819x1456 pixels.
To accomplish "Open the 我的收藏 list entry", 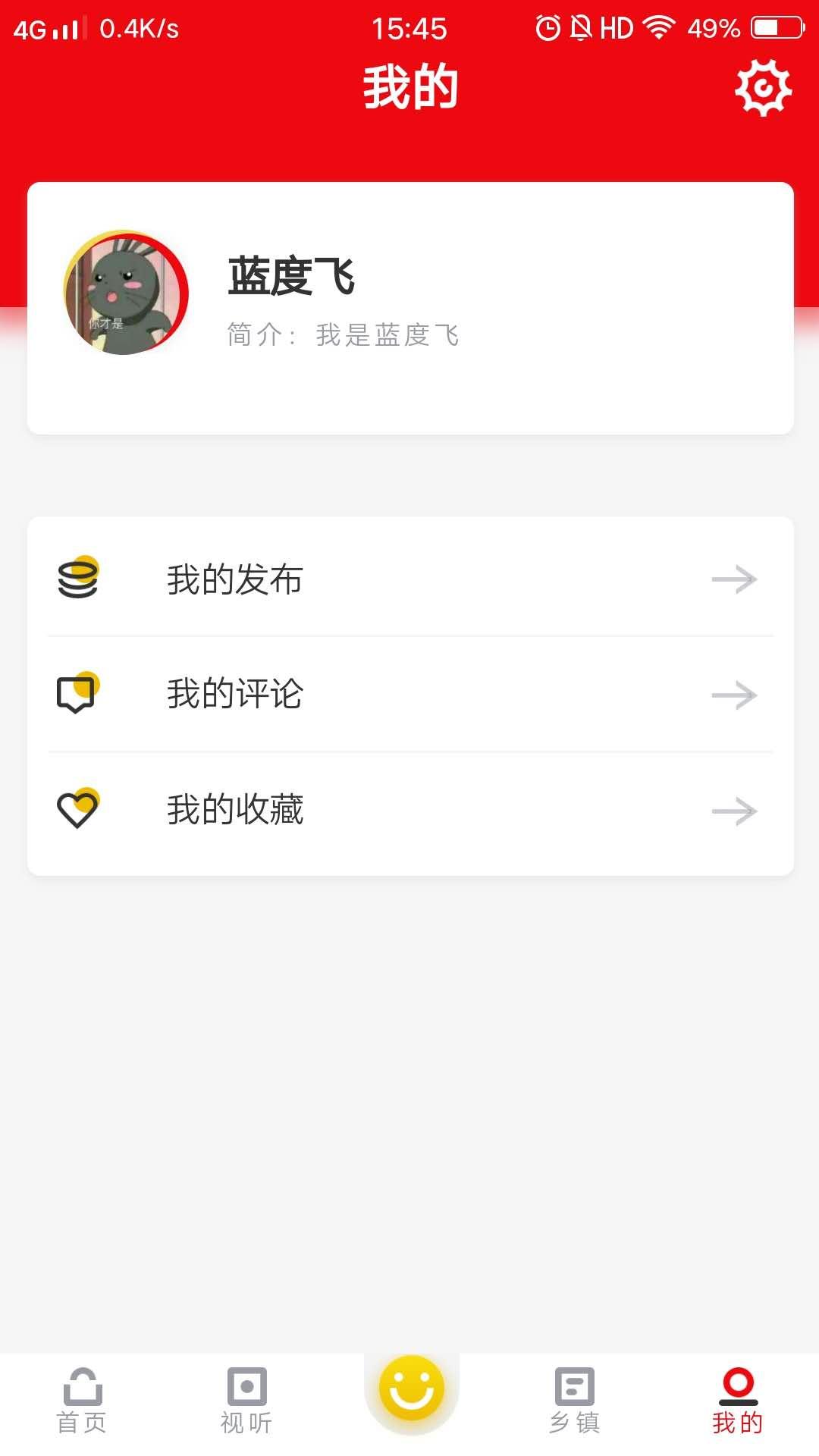I will pyautogui.click(x=235, y=809).
